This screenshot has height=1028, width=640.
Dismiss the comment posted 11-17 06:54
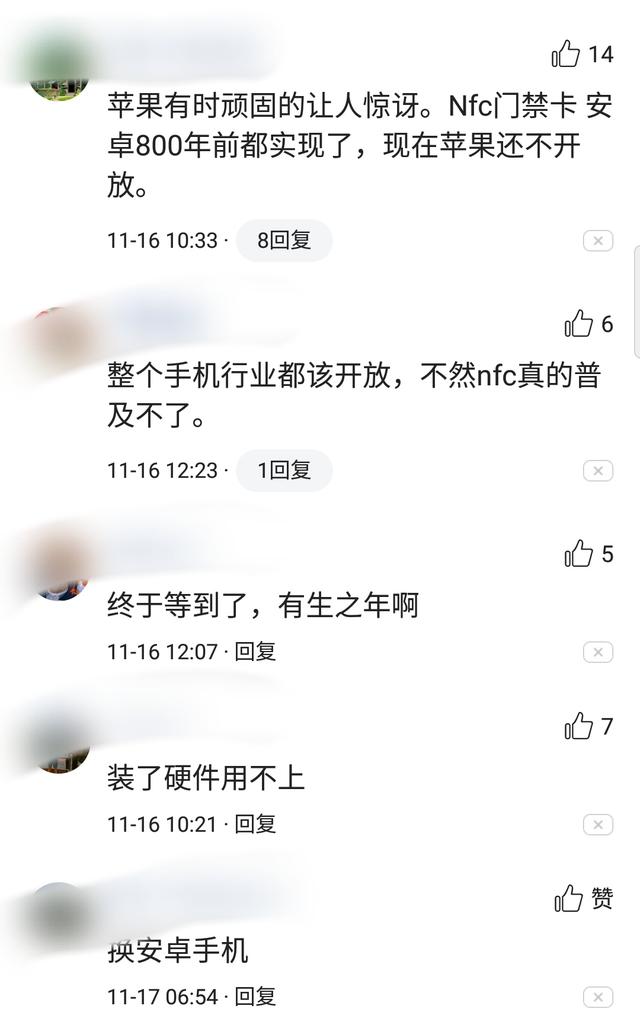pyautogui.click(x=598, y=997)
